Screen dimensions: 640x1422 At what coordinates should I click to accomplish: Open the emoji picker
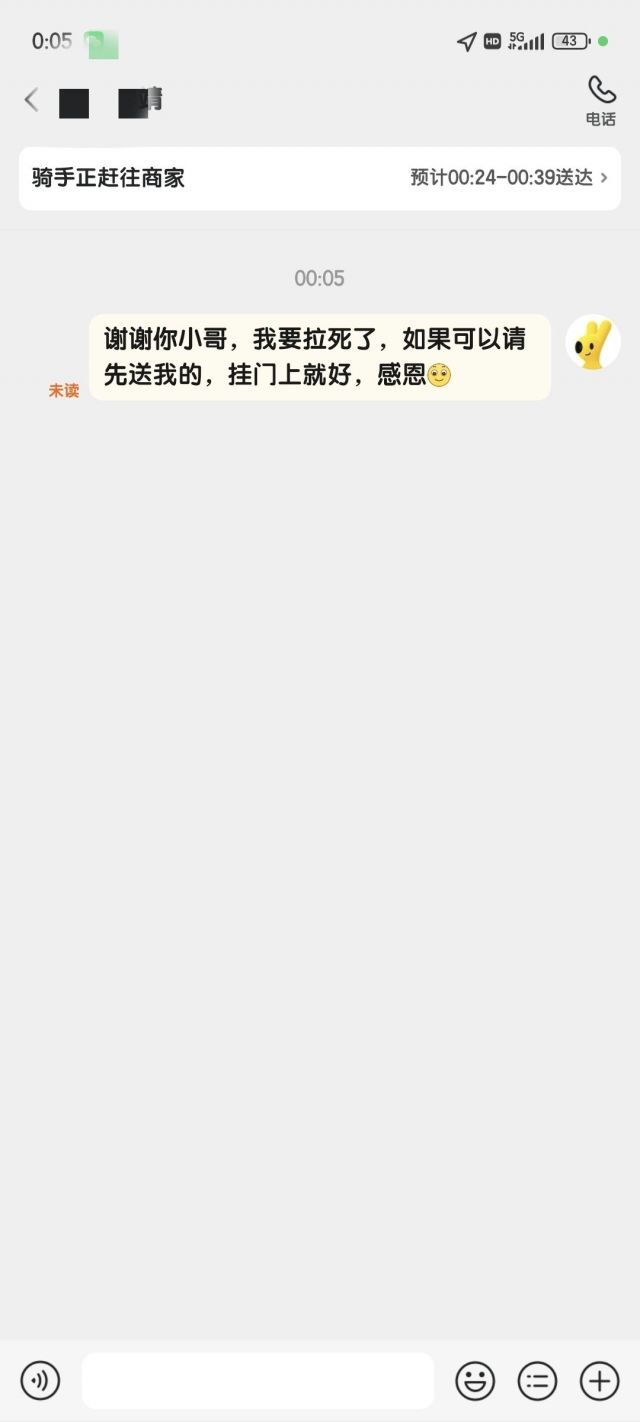pos(475,1381)
